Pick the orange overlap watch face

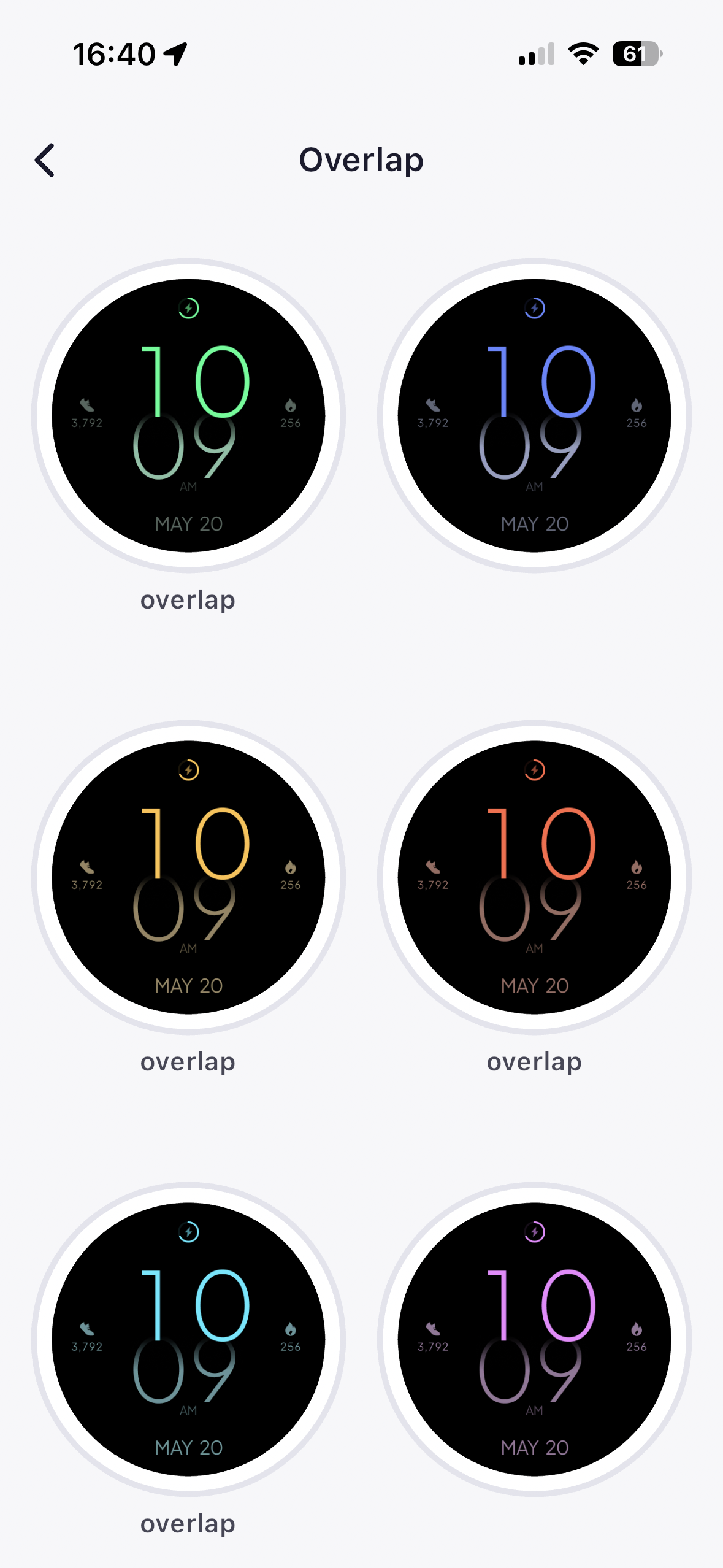click(x=534, y=878)
